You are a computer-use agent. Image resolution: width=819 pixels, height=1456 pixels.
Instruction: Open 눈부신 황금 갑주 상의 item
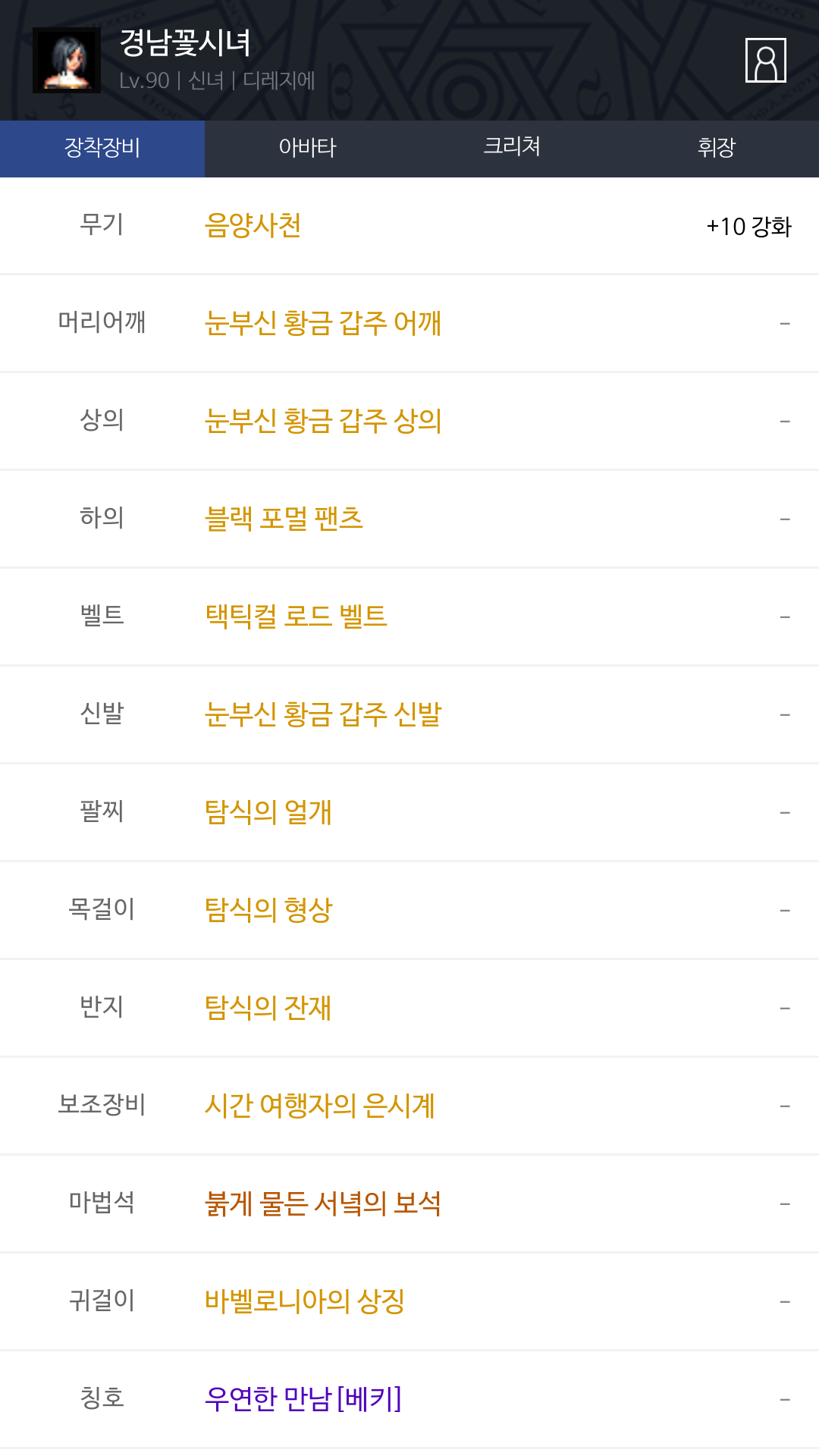323,422
